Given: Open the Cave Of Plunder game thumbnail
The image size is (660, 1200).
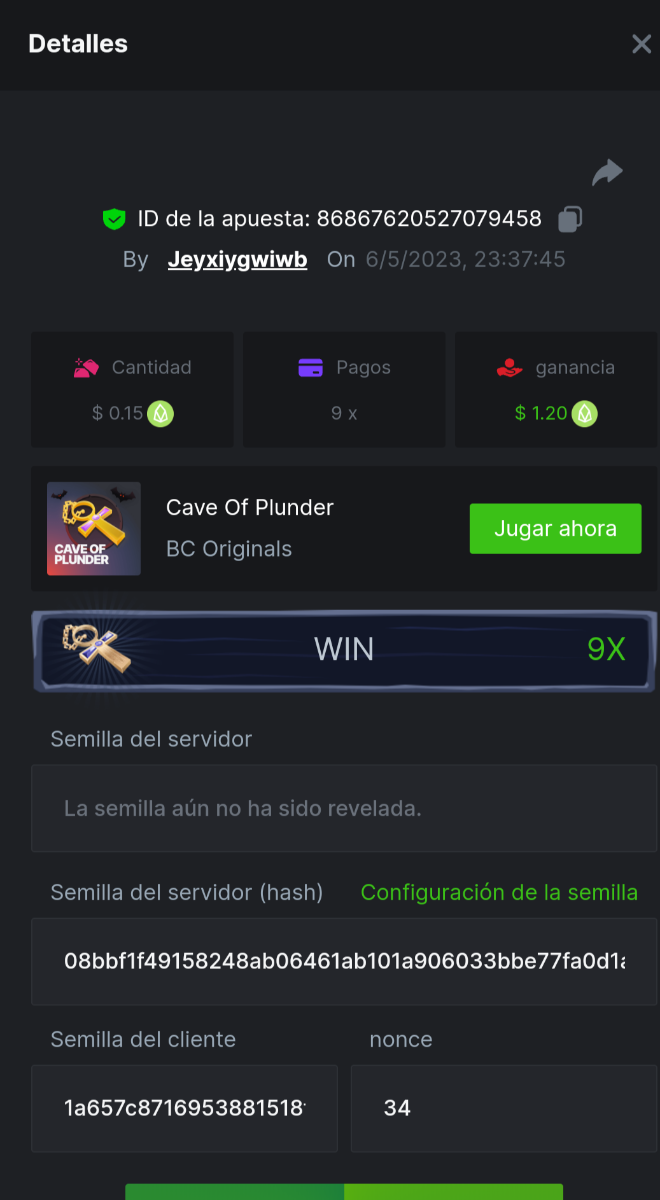Looking at the screenshot, I should pos(94,529).
